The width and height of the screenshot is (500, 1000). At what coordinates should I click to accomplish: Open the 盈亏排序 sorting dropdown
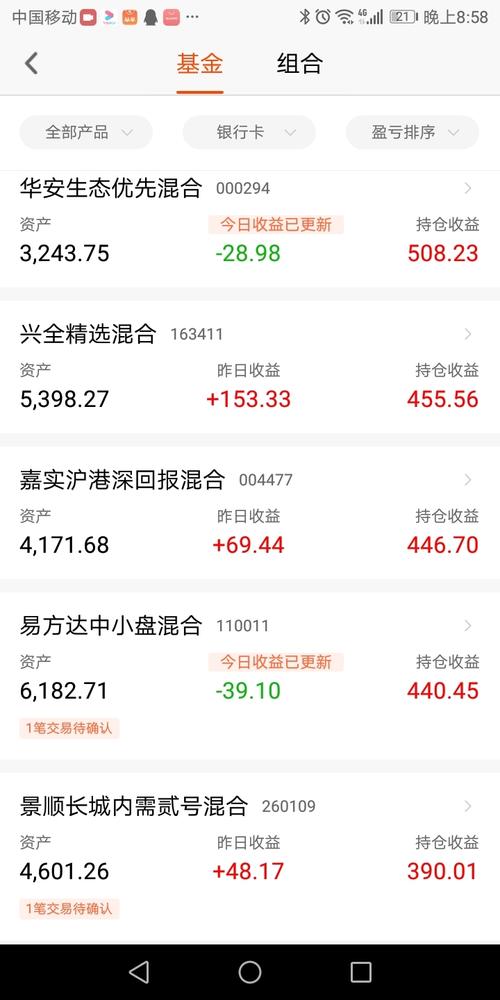click(412, 133)
